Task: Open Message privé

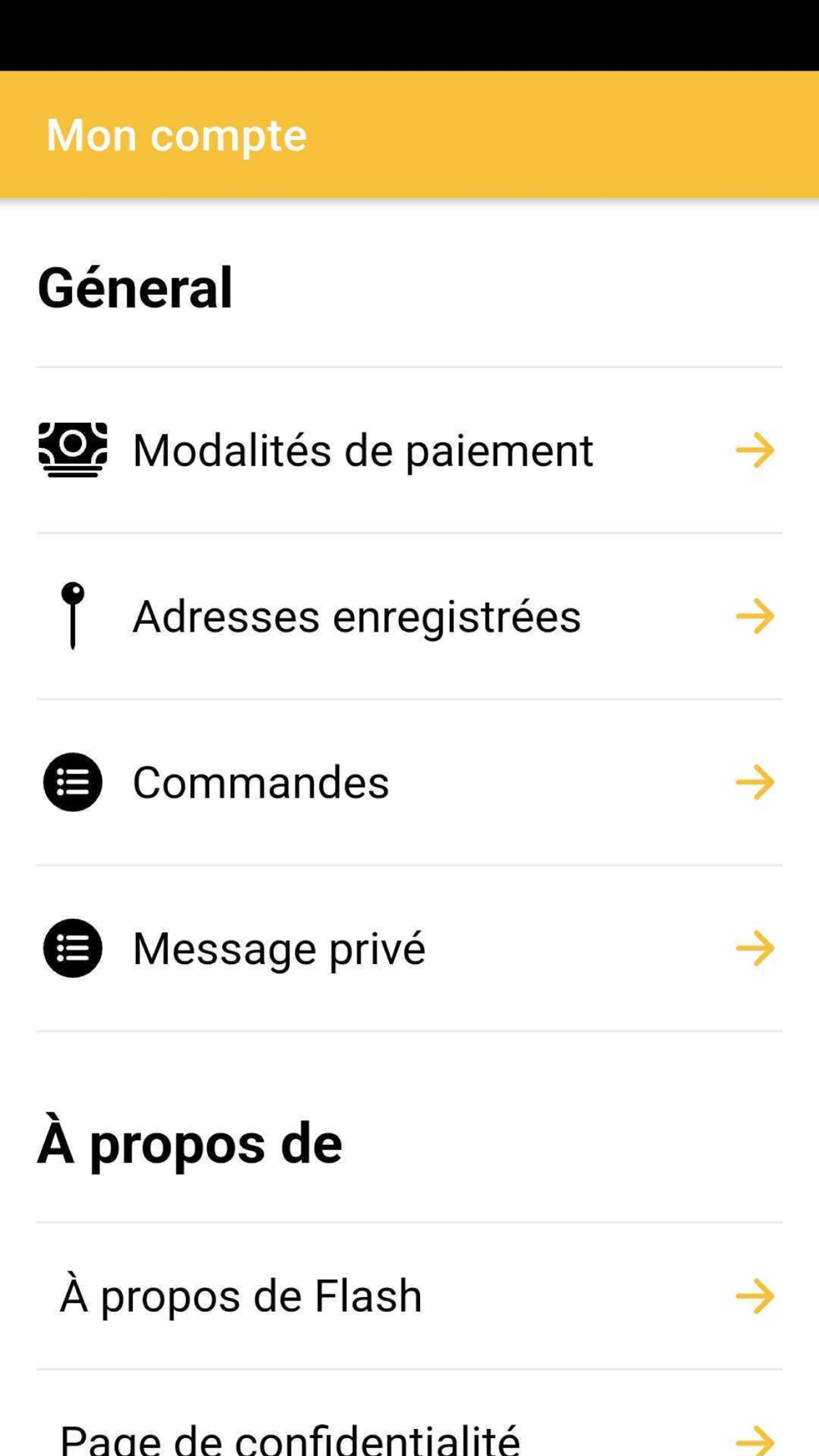Action: point(409,948)
